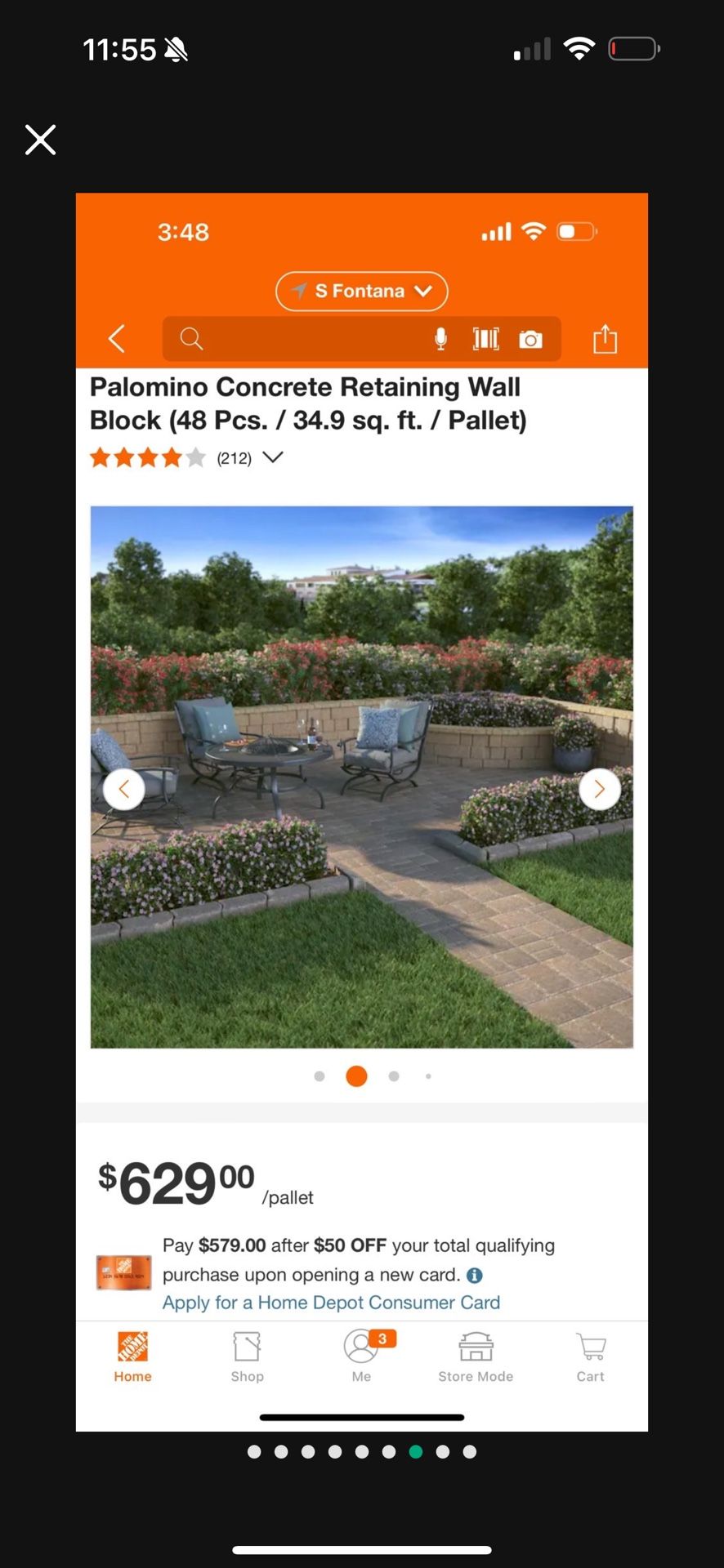Open the barcode scanner icon

tap(486, 338)
